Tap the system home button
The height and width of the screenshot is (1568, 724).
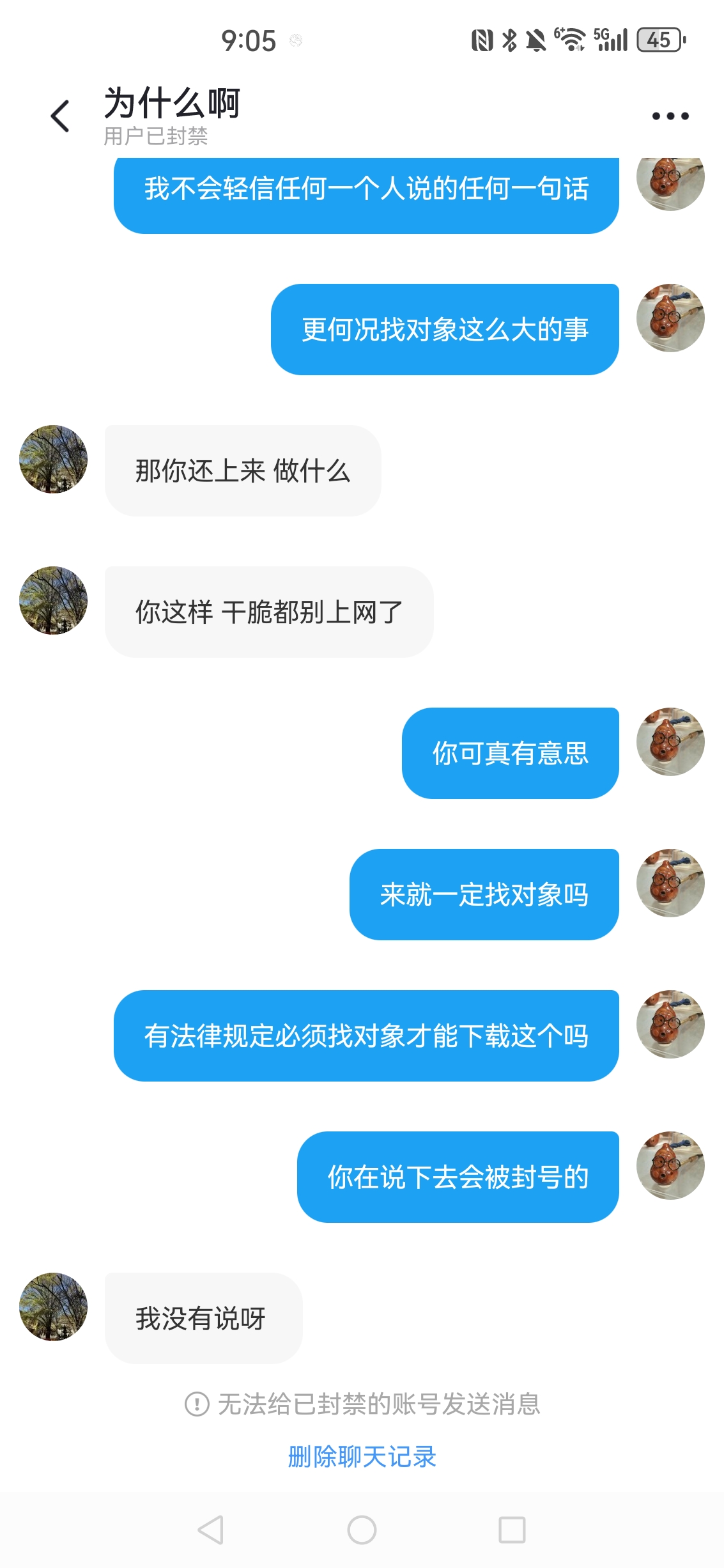tap(362, 1530)
